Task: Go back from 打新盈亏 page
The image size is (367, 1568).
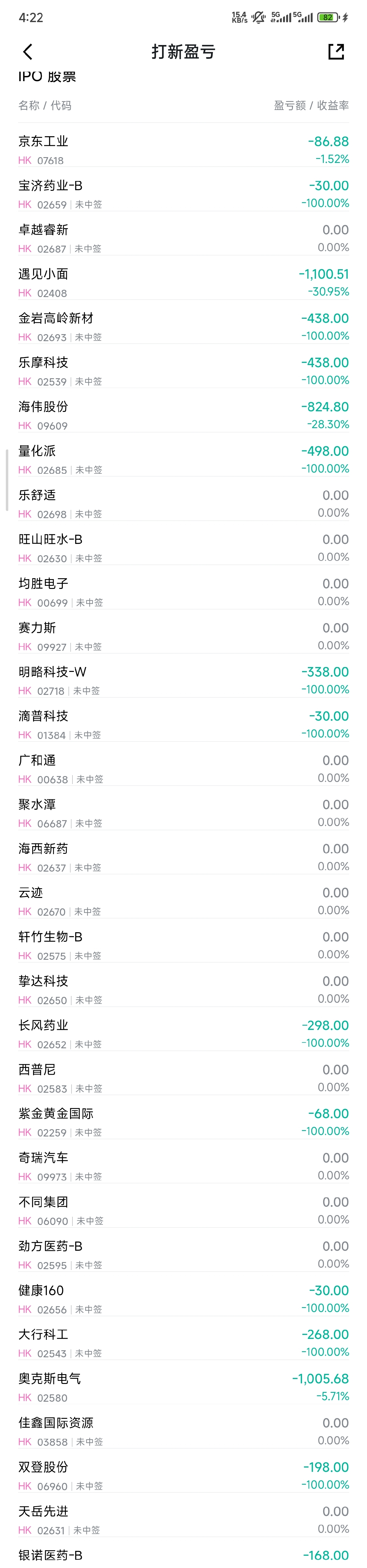Action: point(28,52)
